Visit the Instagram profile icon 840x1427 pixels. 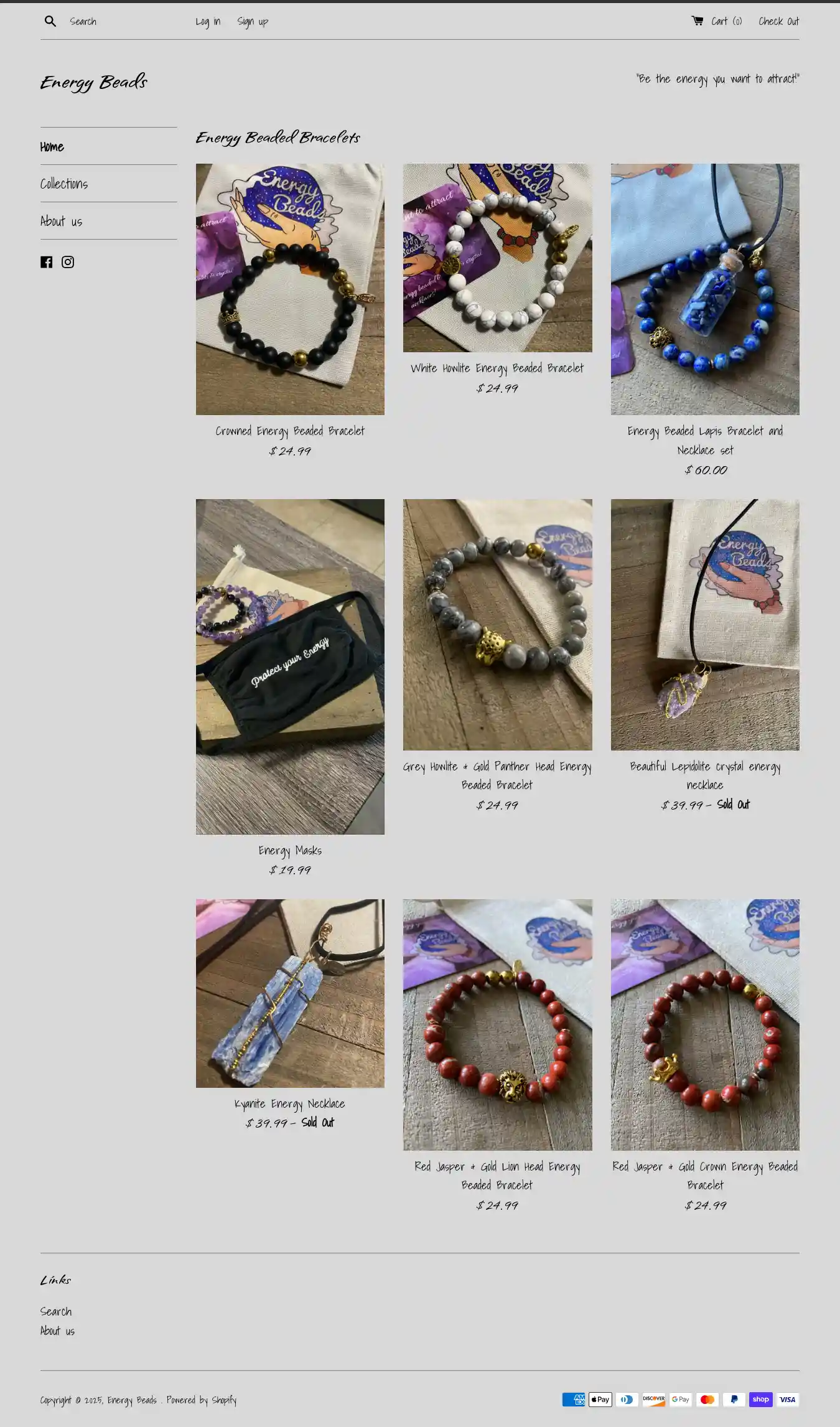(x=68, y=262)
